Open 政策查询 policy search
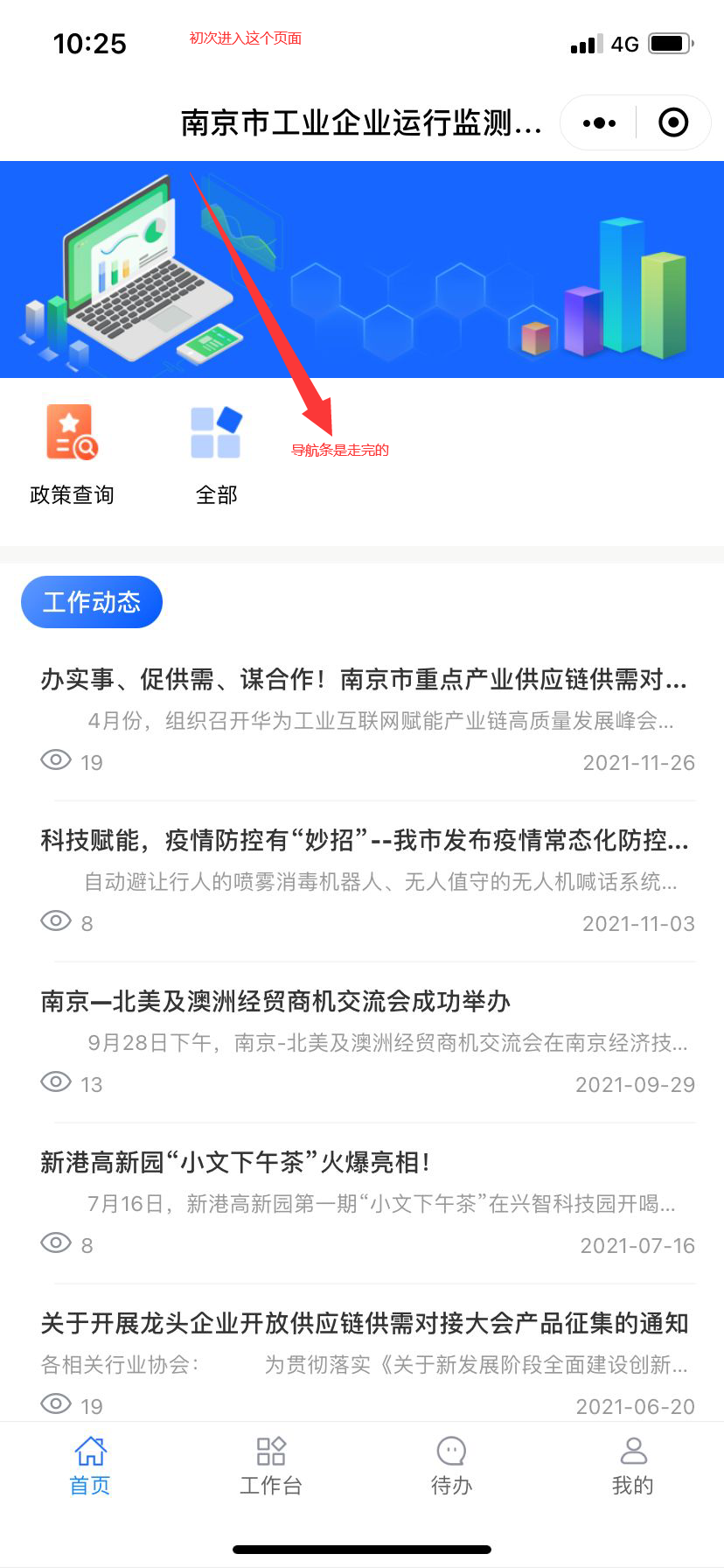 [72, 455]
